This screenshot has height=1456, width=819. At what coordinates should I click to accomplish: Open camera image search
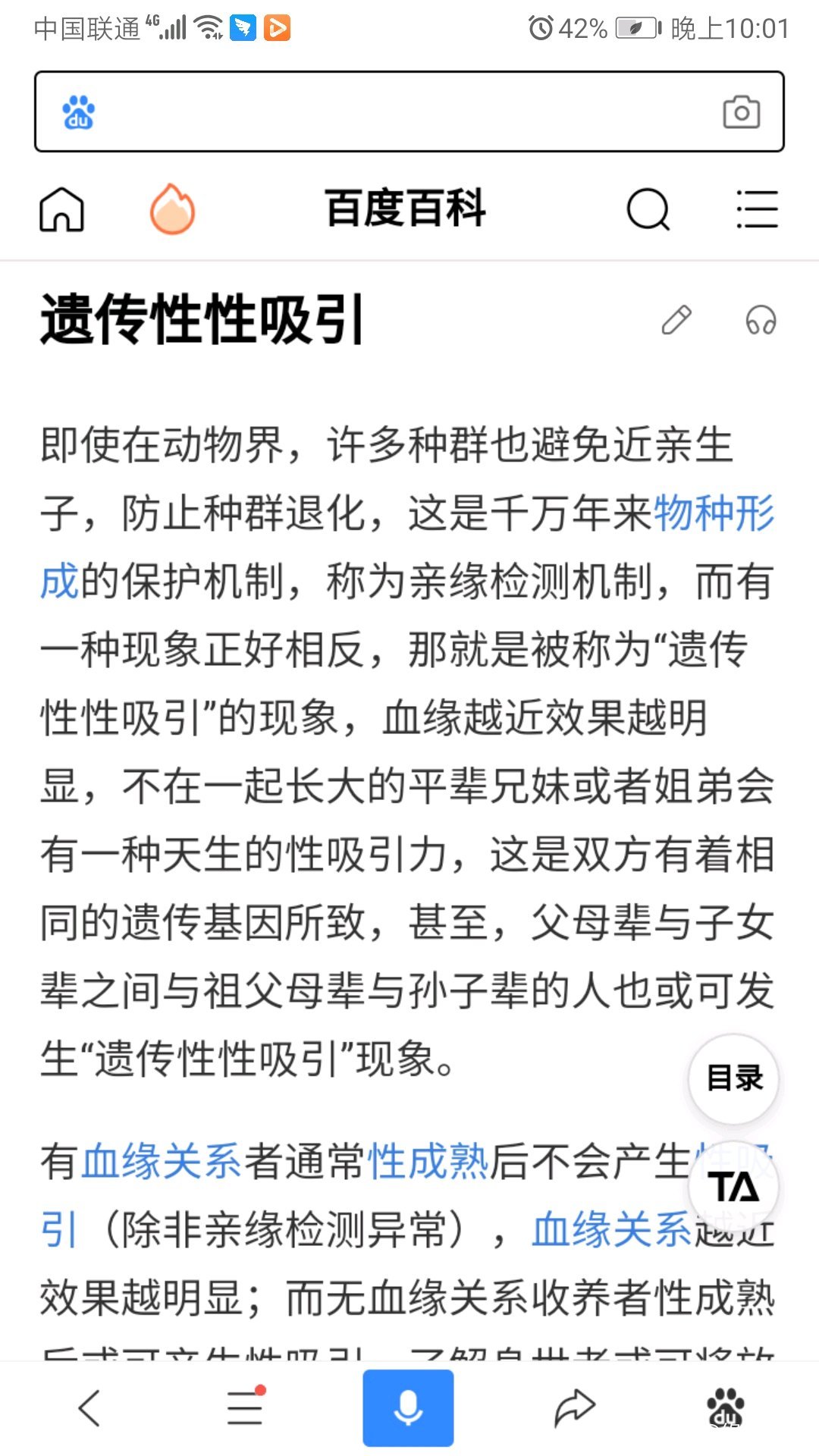tap(741, 112)
